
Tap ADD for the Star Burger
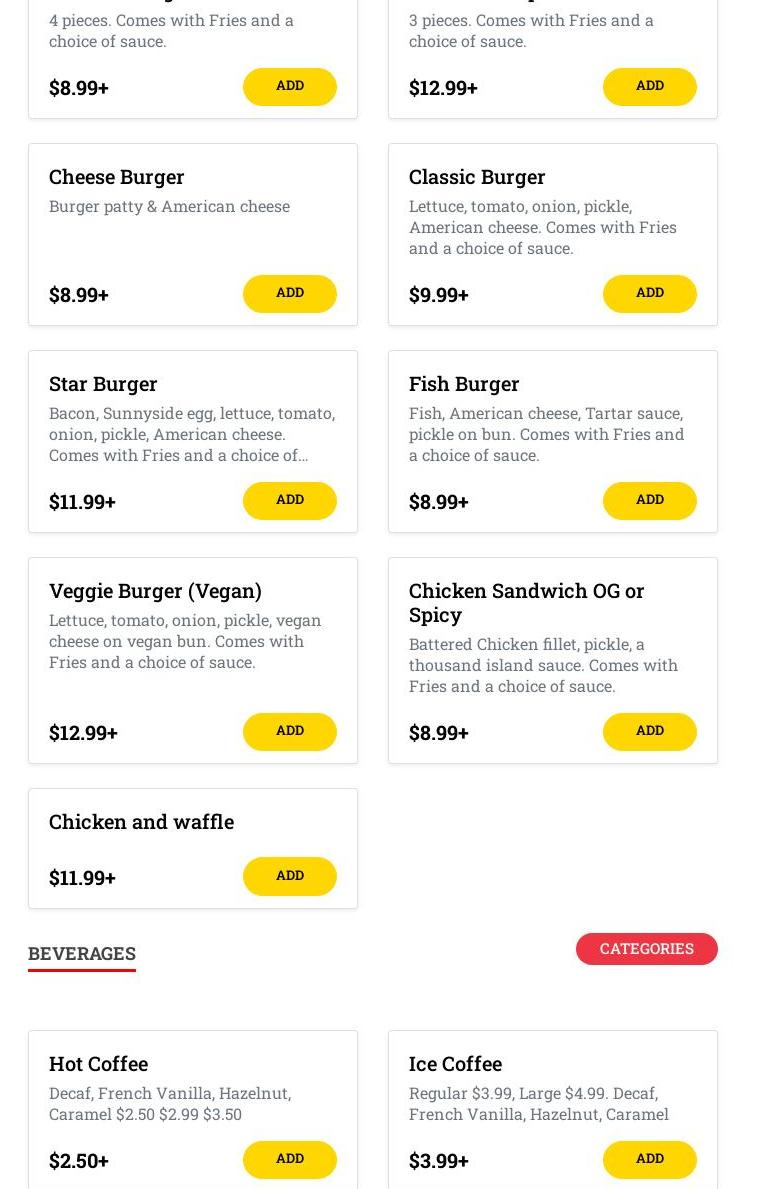[289, 500]
